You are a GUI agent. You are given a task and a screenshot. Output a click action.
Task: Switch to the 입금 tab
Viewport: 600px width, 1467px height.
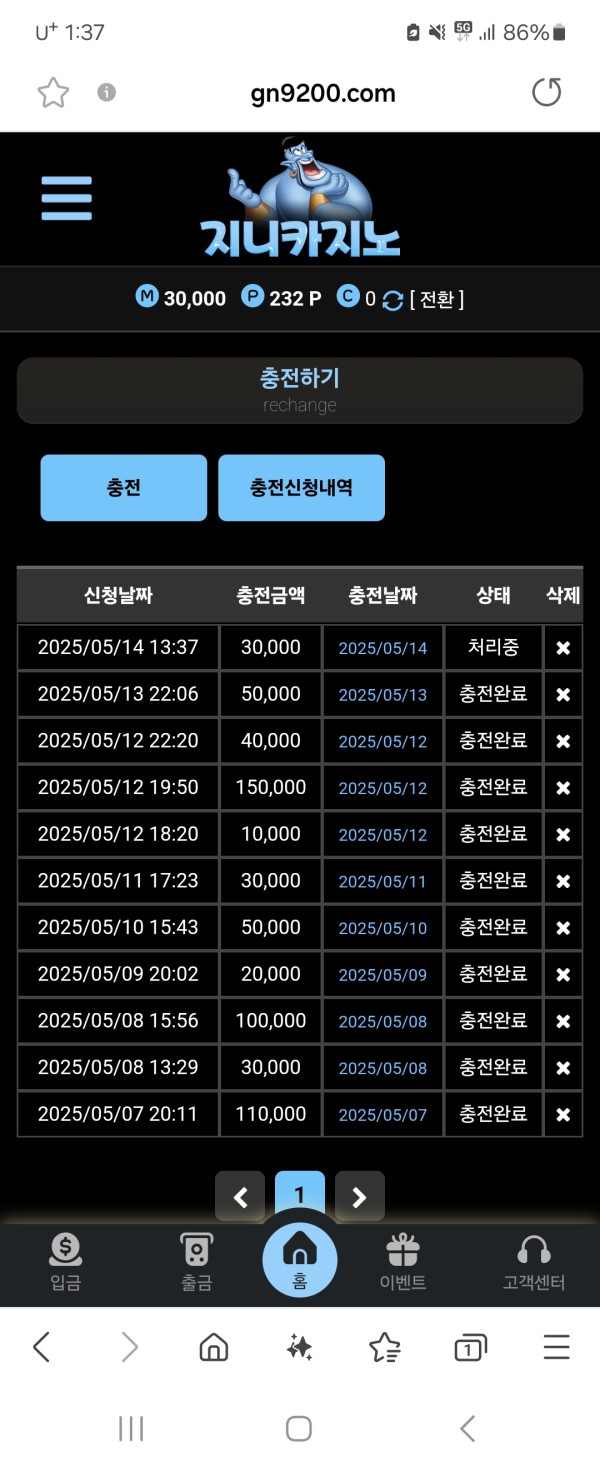[65, 1262]
